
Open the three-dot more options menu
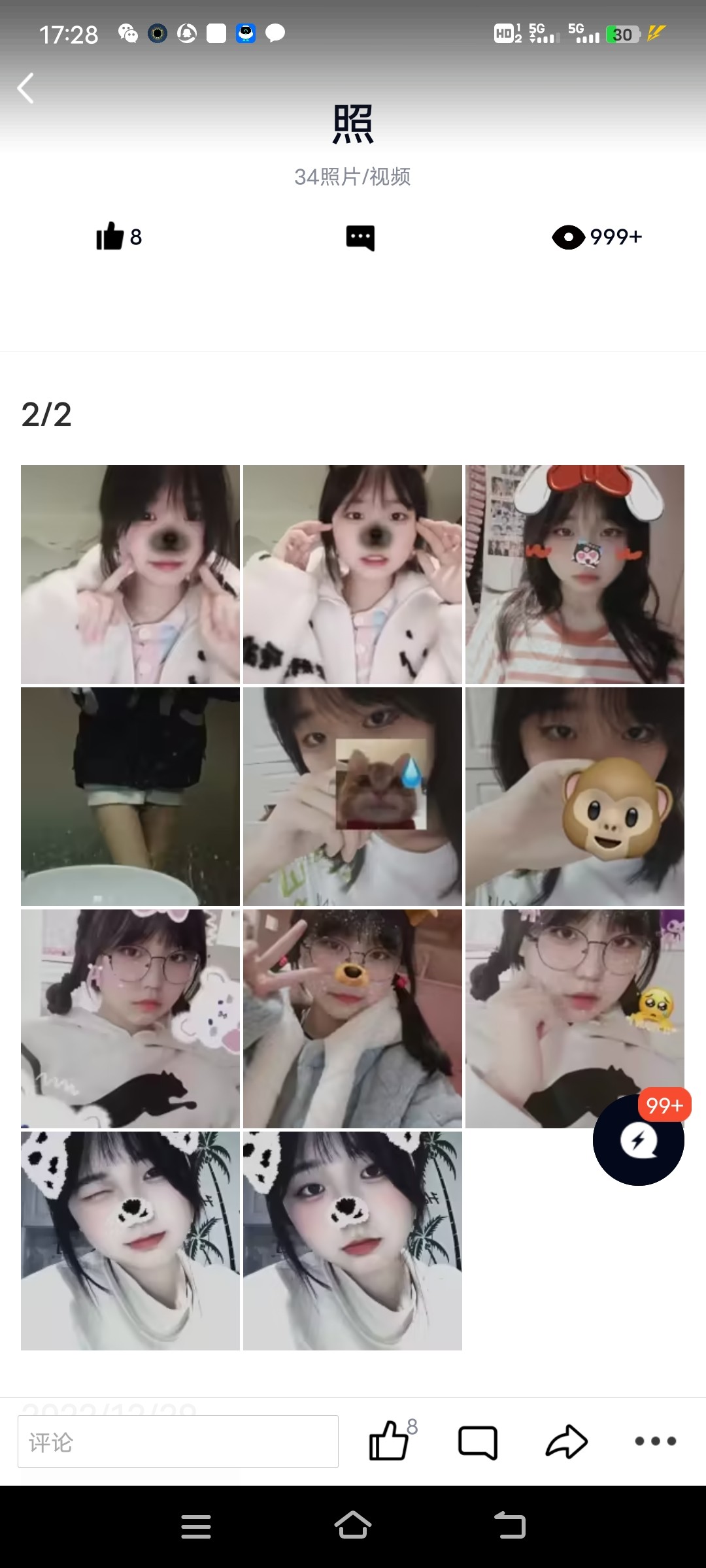coord(655,1441)
